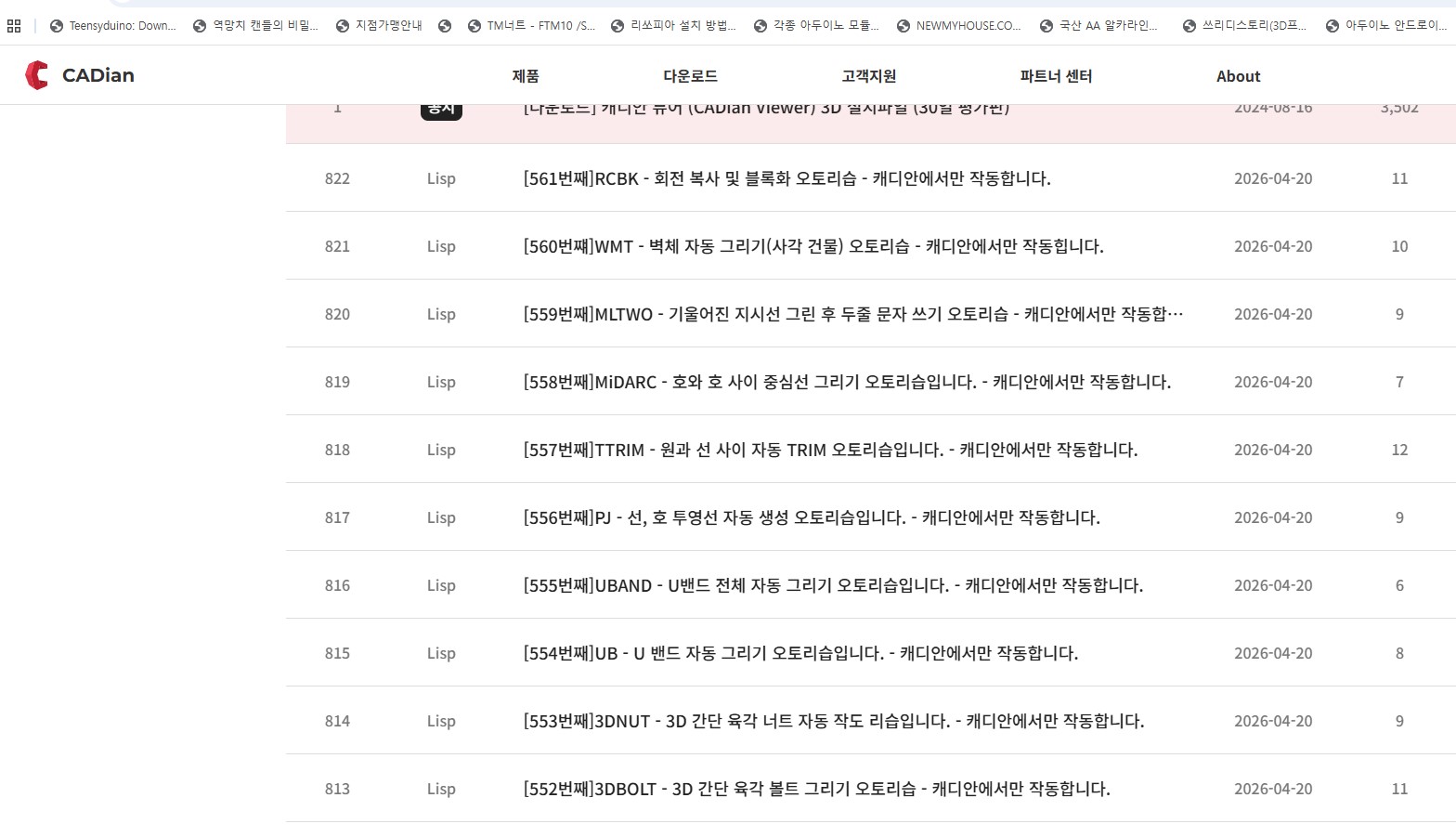
Task: Open post [552번째]3DBOLT 육각 볼트
Action: (x=816, y=789)
